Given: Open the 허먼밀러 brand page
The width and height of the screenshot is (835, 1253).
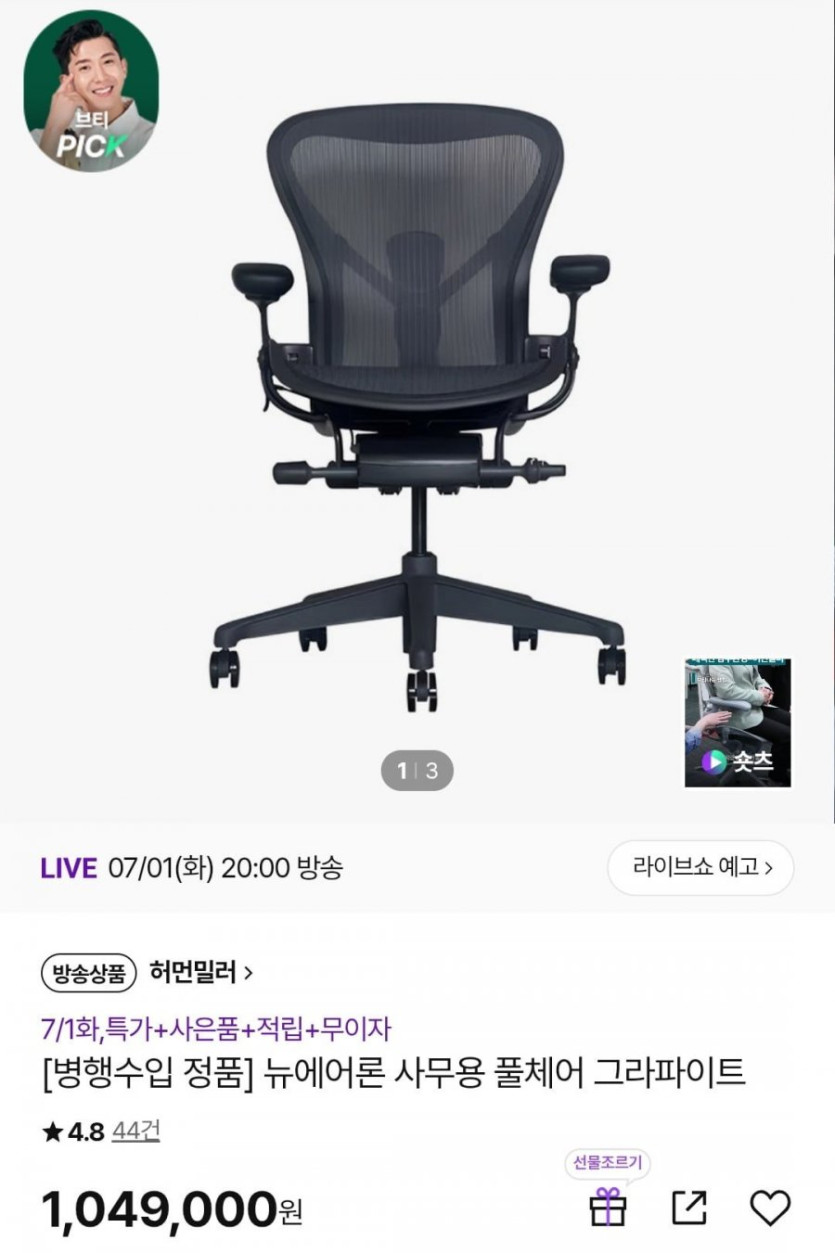Looking at the screenshot, I should [201, 971].
